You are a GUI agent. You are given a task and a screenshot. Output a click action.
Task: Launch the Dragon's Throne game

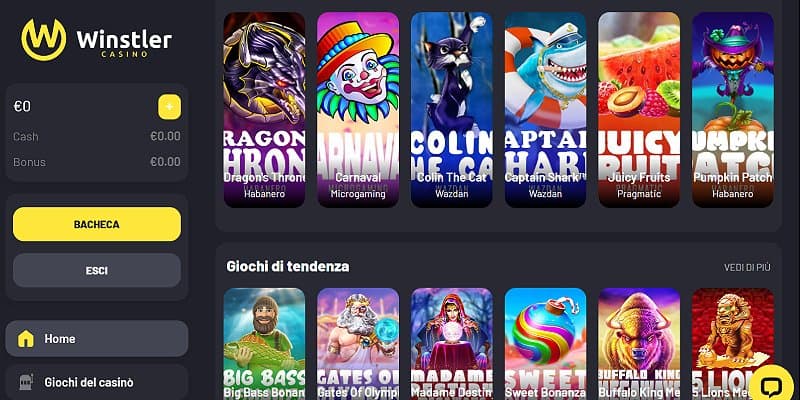(x=264, y=110)
